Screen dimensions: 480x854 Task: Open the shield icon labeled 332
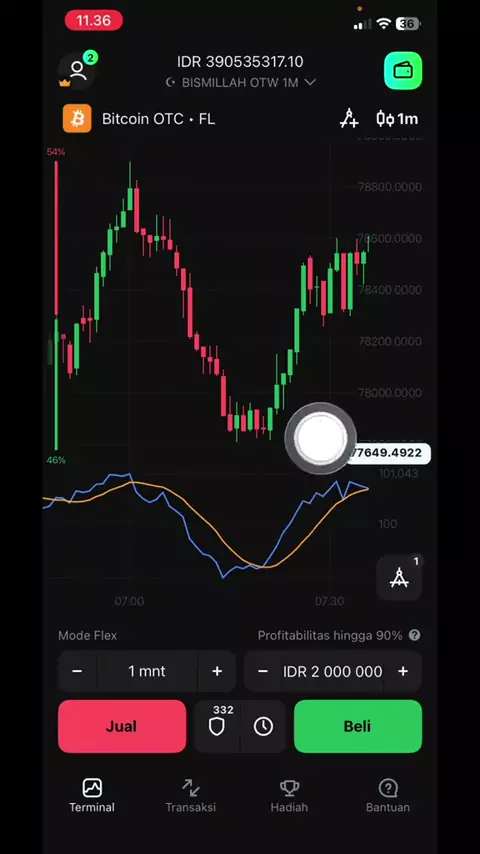point(217,726)
